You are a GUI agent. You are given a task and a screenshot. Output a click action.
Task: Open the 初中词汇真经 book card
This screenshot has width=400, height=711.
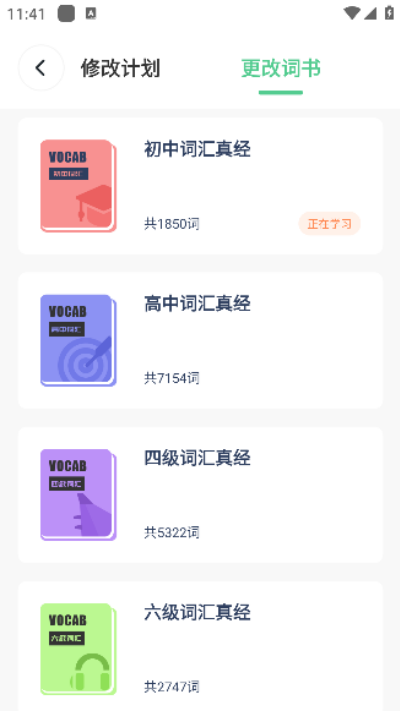[200, 186]
